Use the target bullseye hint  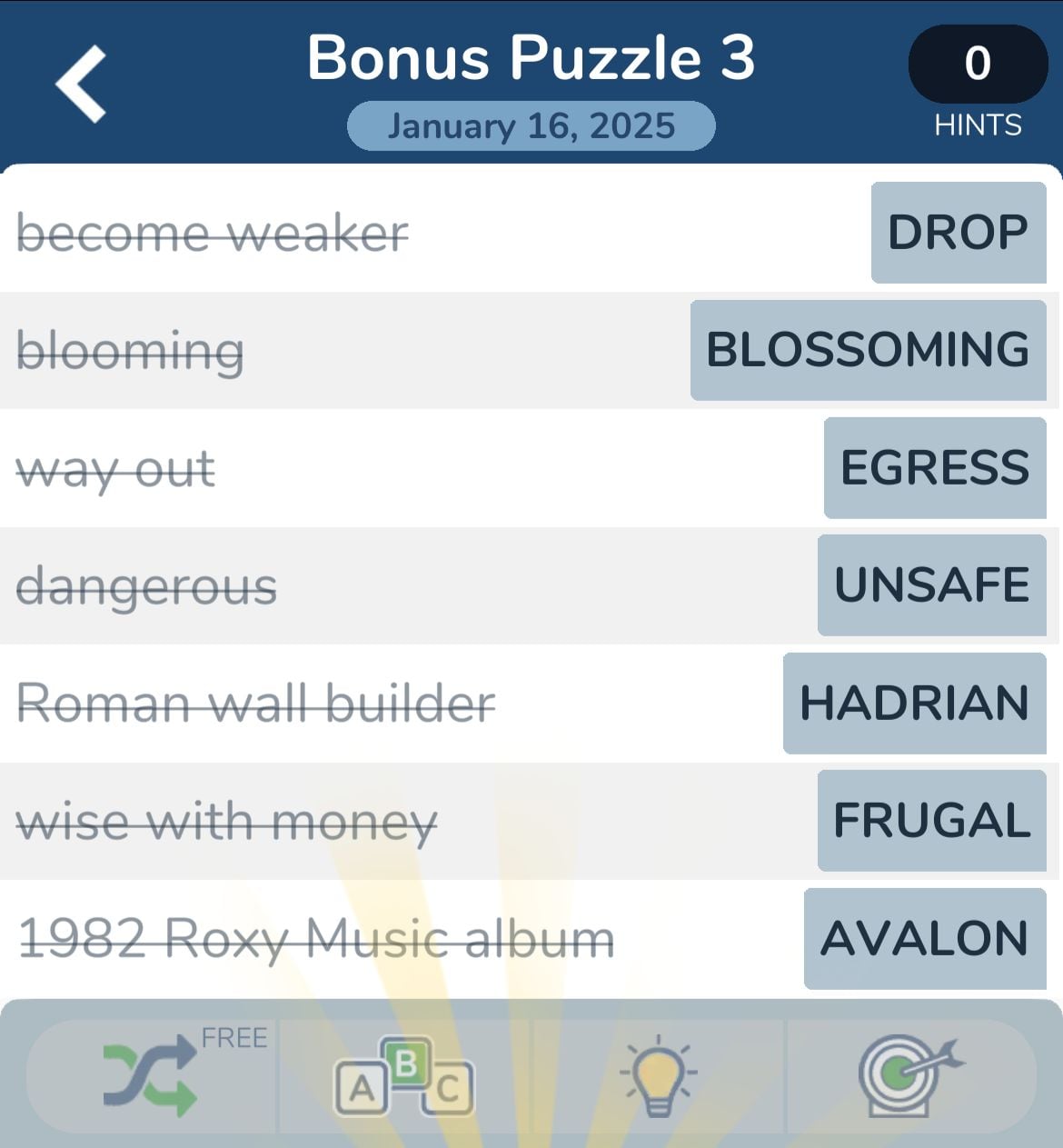point(910,1076)
